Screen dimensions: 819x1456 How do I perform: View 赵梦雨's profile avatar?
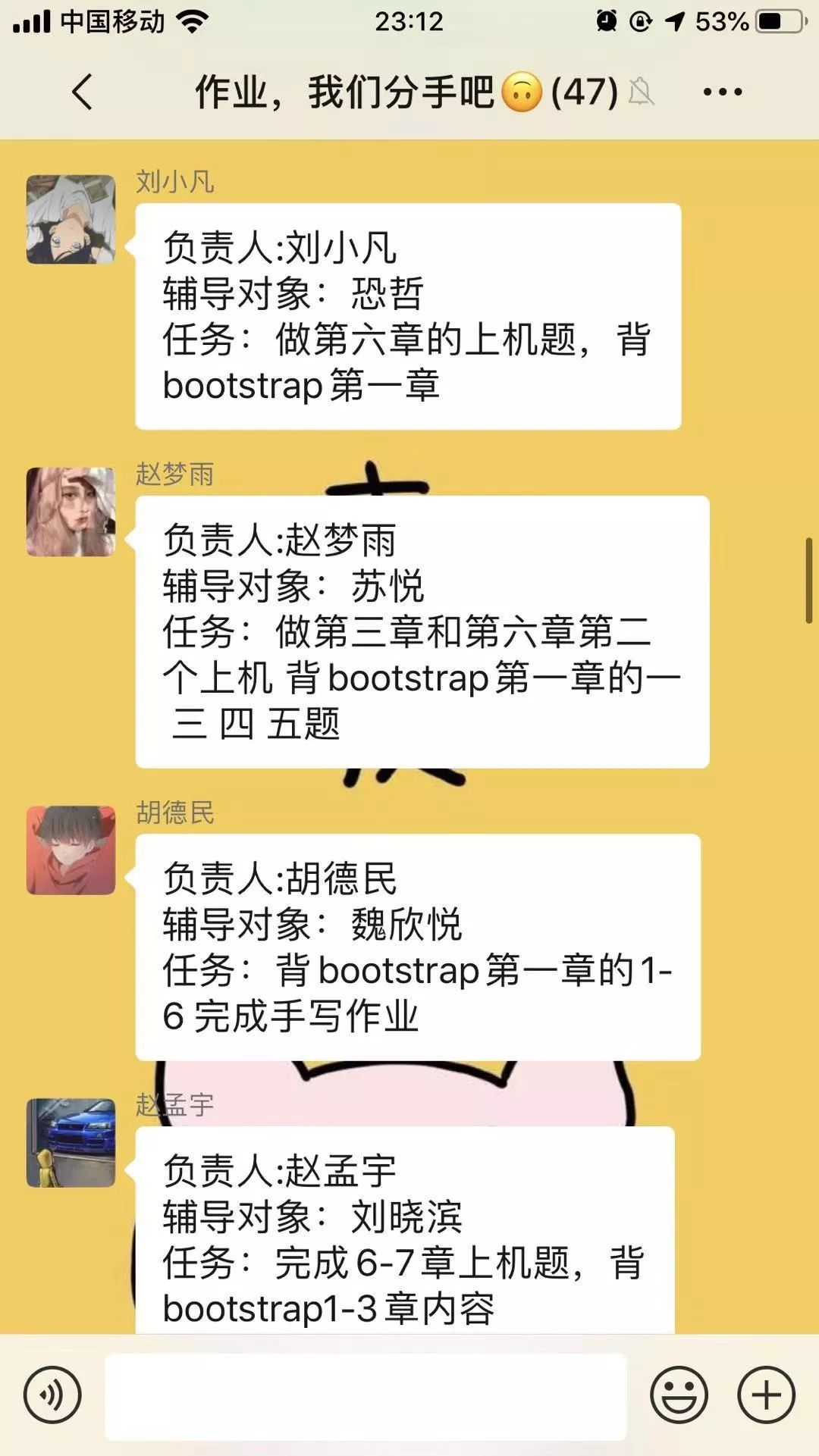pyautogui.click(x=71, y=512)
